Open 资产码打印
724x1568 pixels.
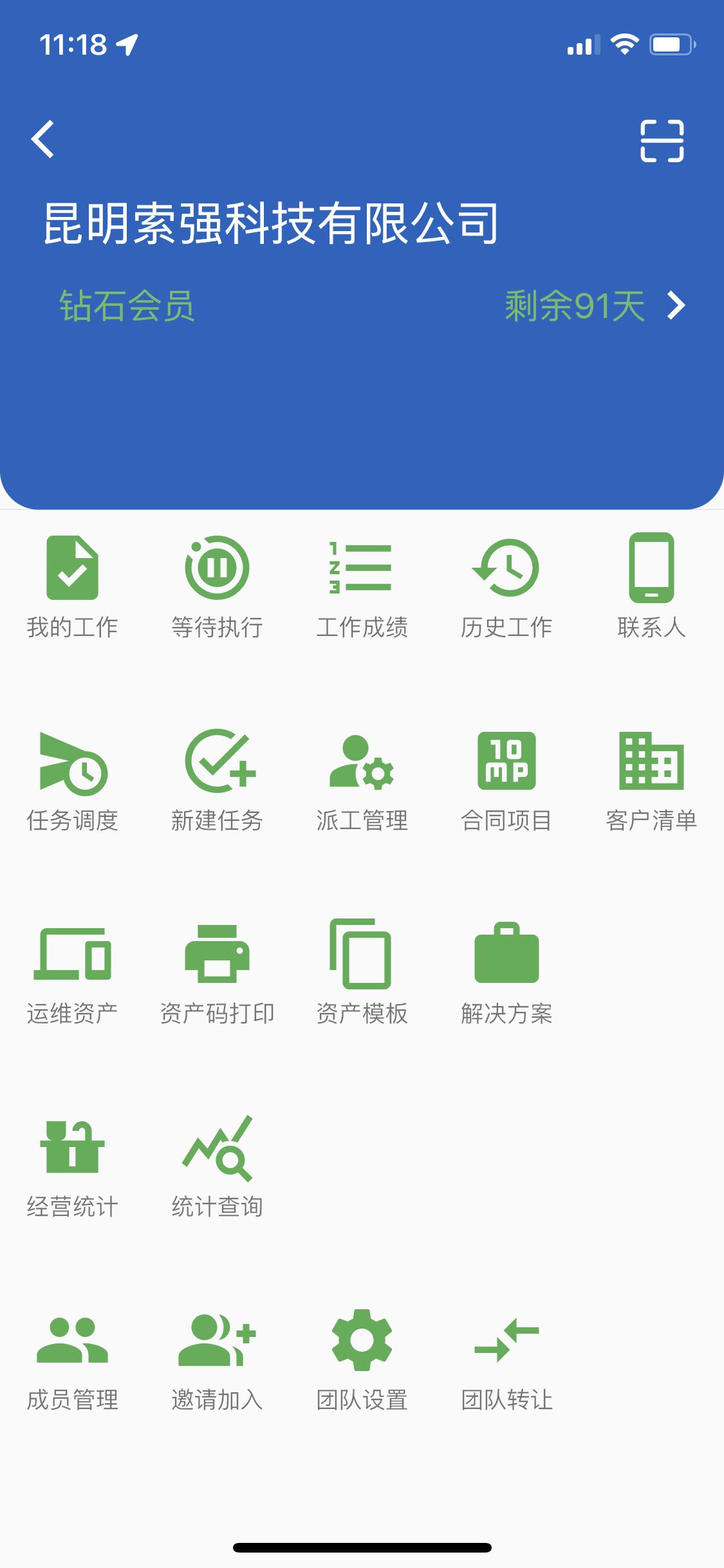click(x=217, y=973)
